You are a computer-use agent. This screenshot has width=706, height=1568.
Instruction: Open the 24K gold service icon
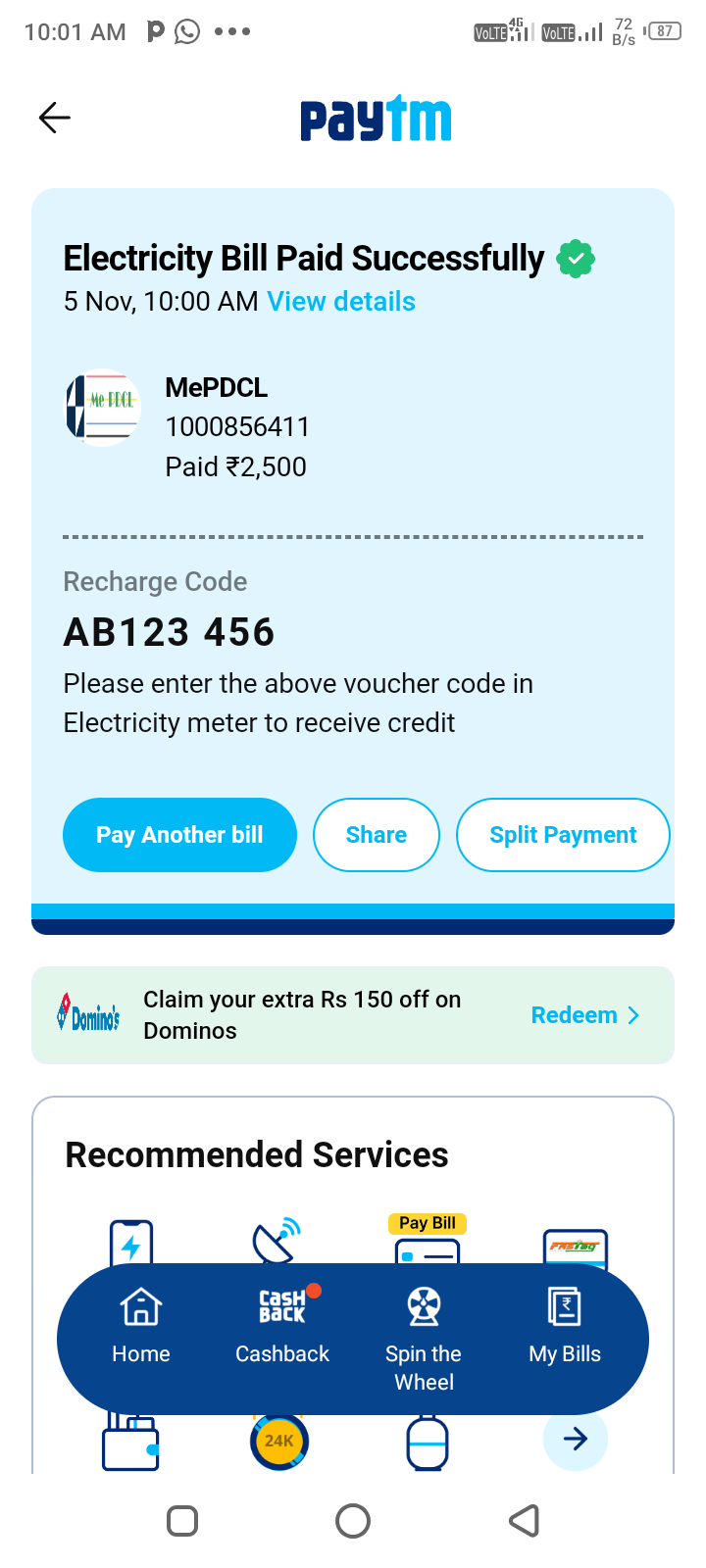point(279,1442)
